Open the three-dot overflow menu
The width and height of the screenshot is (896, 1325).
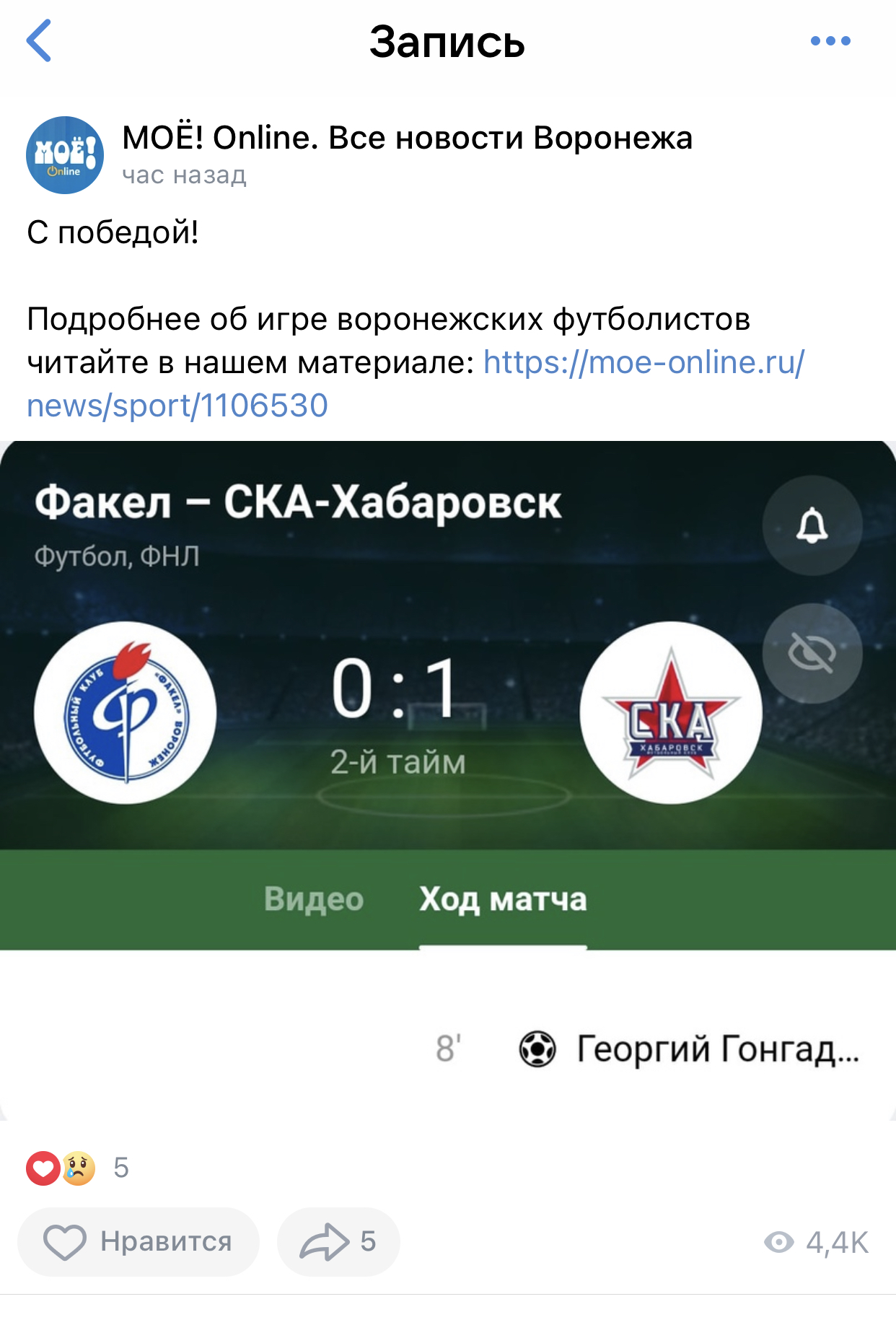[830, 41]
